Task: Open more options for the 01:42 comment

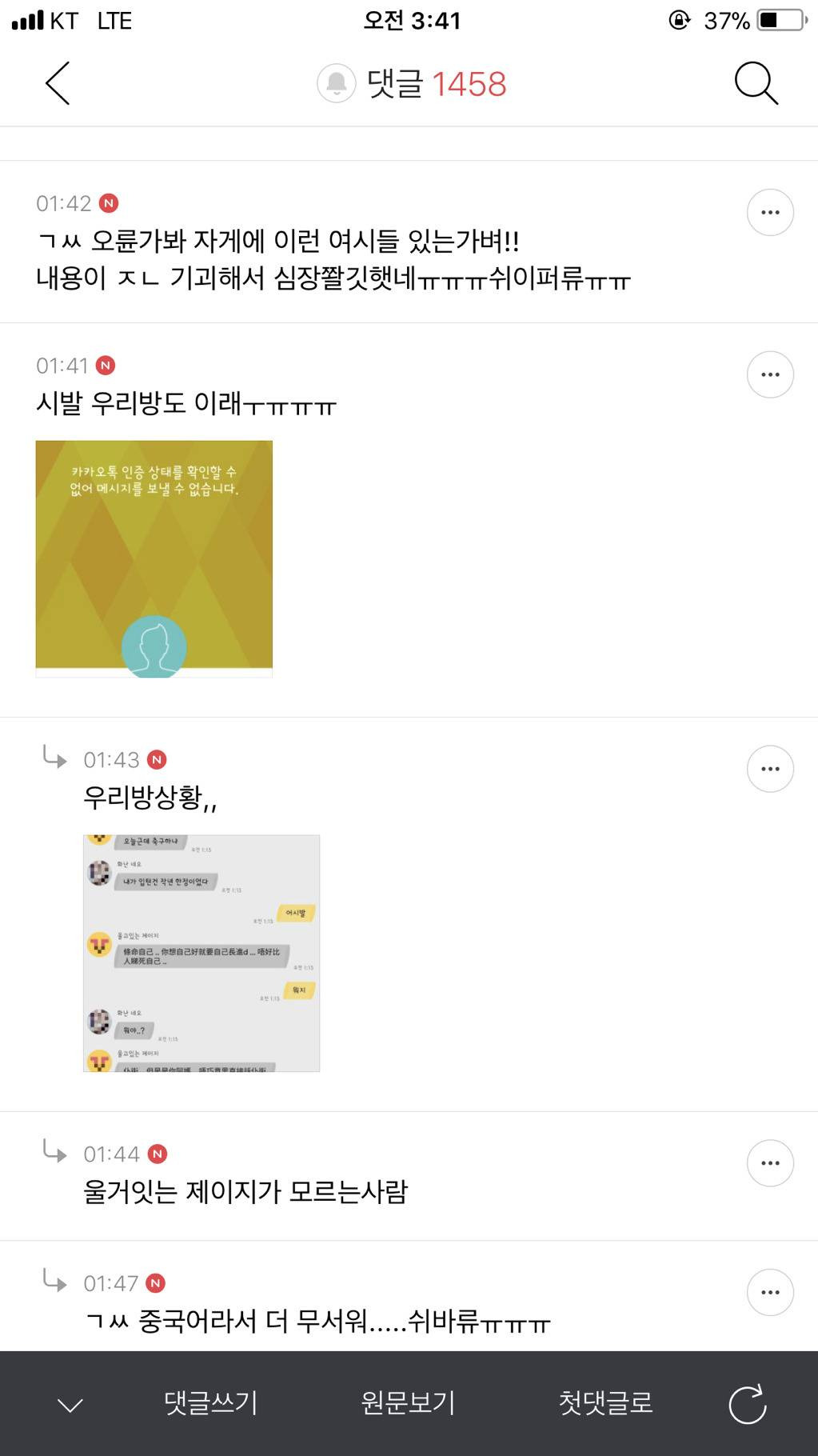Action: pyautogui.click(x=769, y=213)
